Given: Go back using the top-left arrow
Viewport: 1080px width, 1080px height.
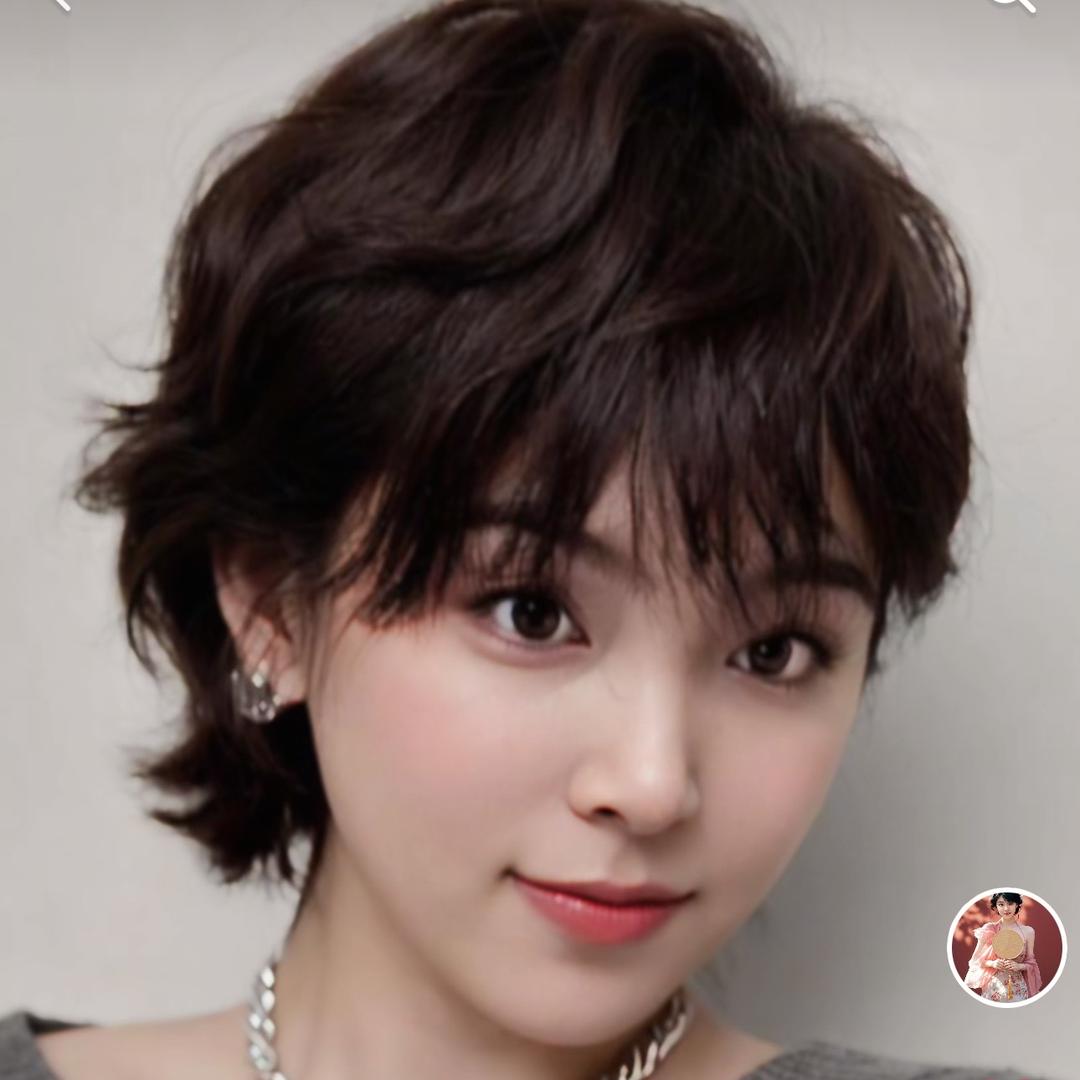Looking at the screenshot, I should click(60, 3).
